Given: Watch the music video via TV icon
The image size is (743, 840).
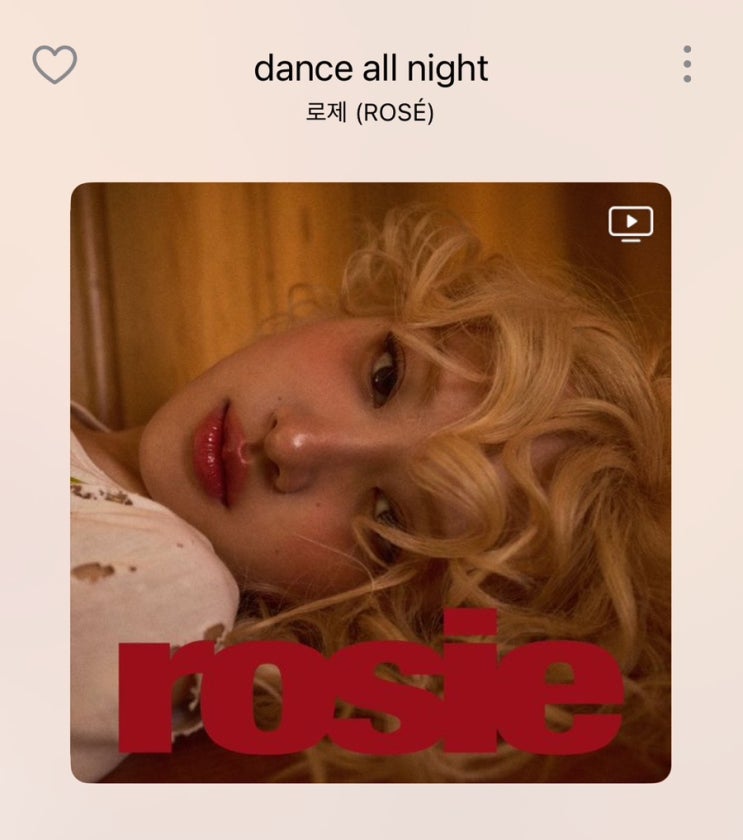Looking at the screenshot, I should [x=631, y=223].
